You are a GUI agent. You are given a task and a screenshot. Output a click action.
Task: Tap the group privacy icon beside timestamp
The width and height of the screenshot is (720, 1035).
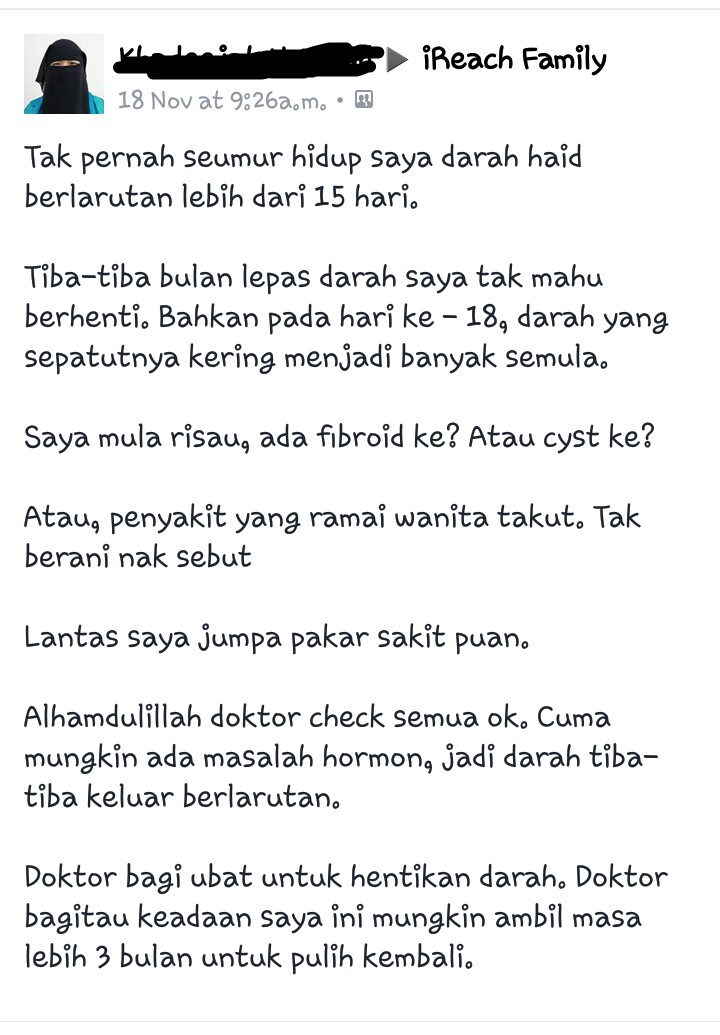point(365,100)
